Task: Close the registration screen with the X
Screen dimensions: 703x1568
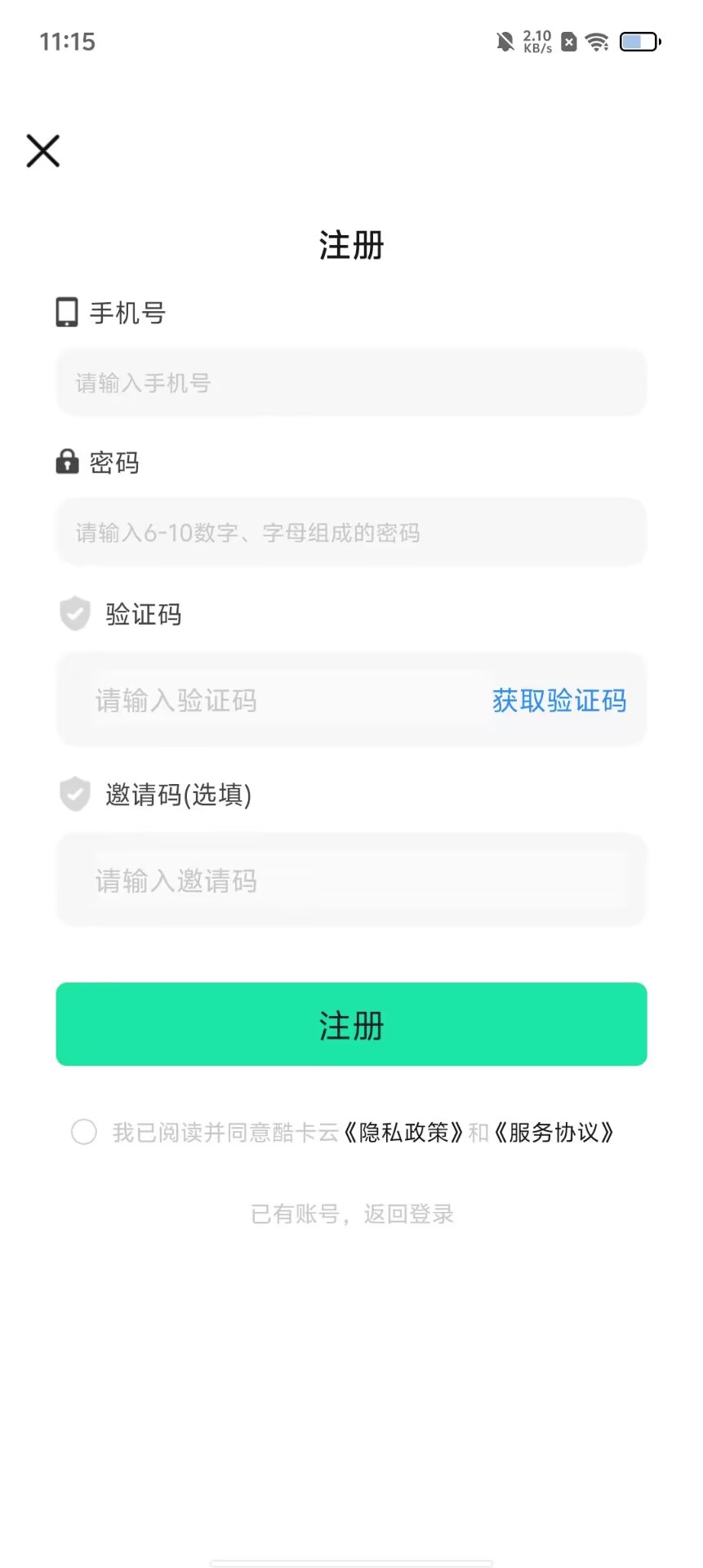Action: (42, 151)
